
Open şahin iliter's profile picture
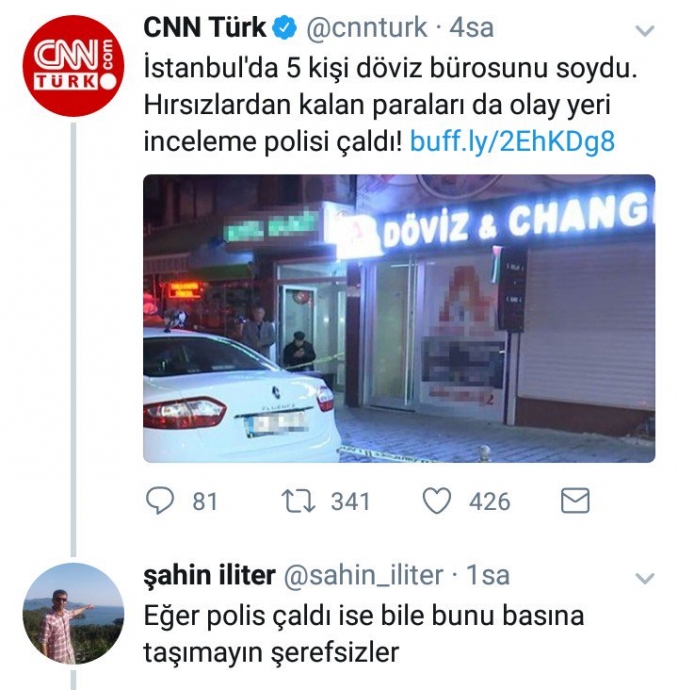(x=73, y=613)
